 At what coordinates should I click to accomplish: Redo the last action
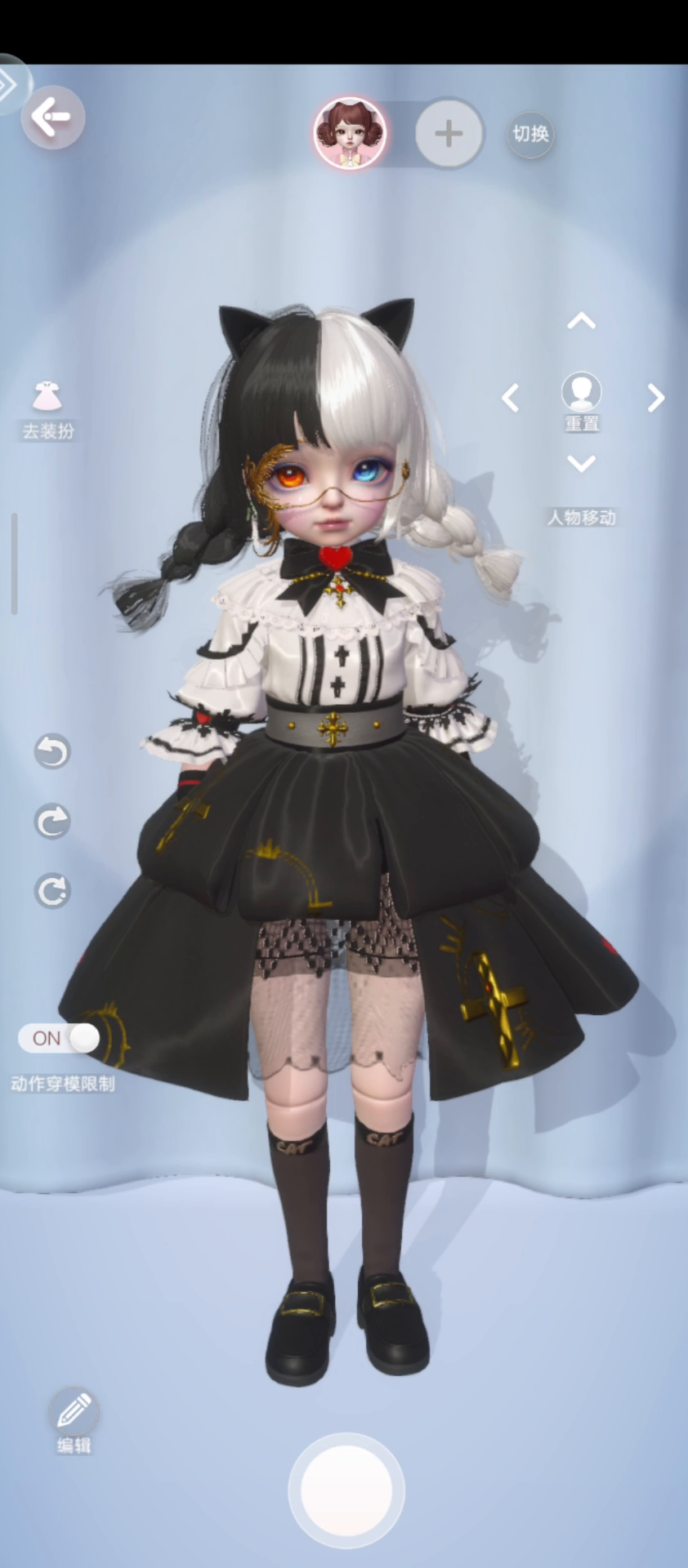[x=52, y=822]
